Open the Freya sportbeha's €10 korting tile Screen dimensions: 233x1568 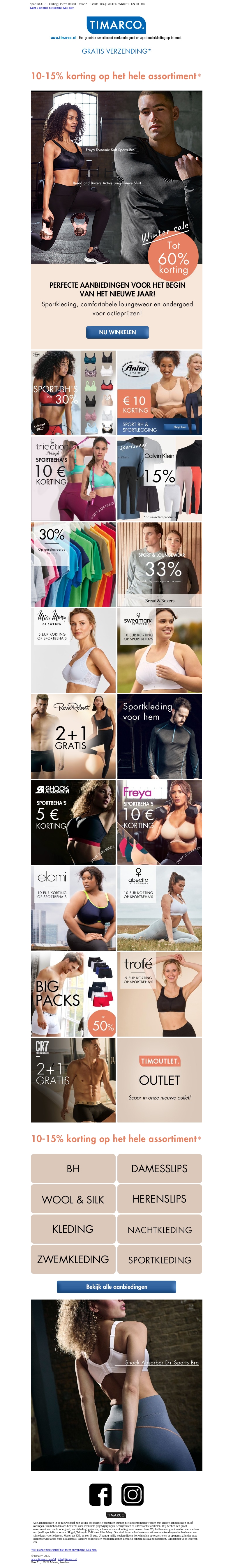coord(159,822)
